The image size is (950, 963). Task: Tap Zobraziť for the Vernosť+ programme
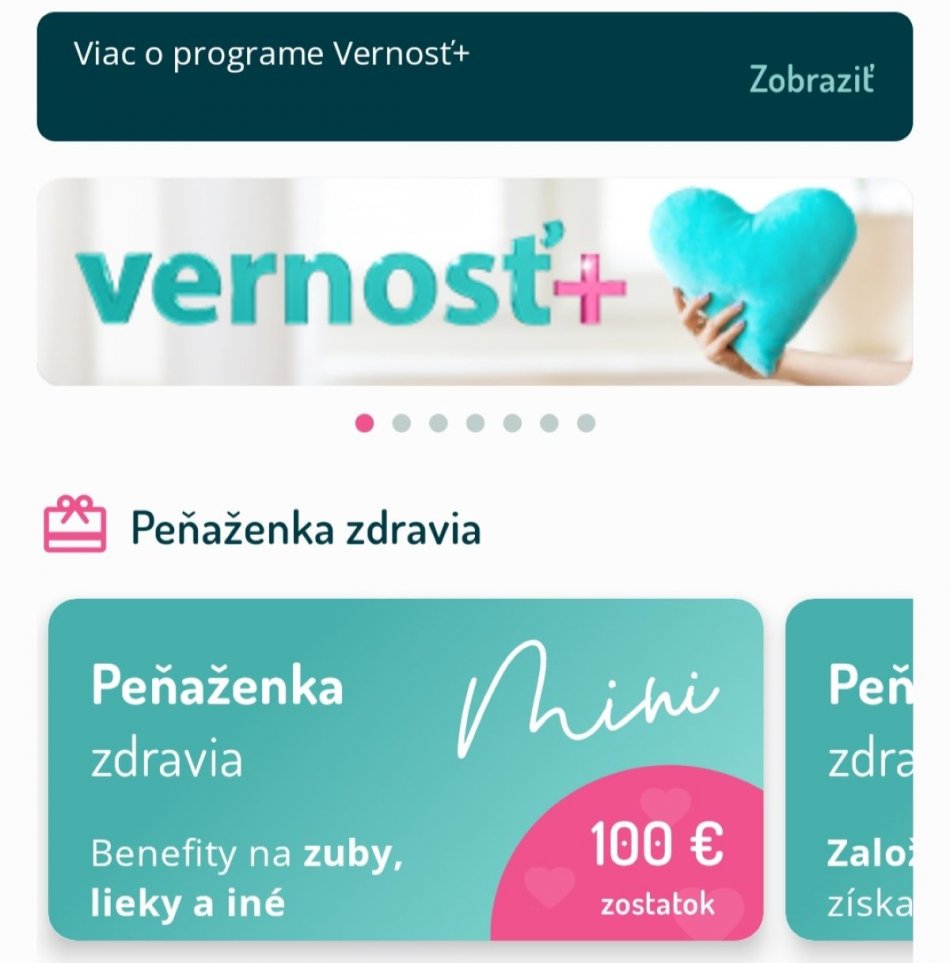(x=811, y=80)
